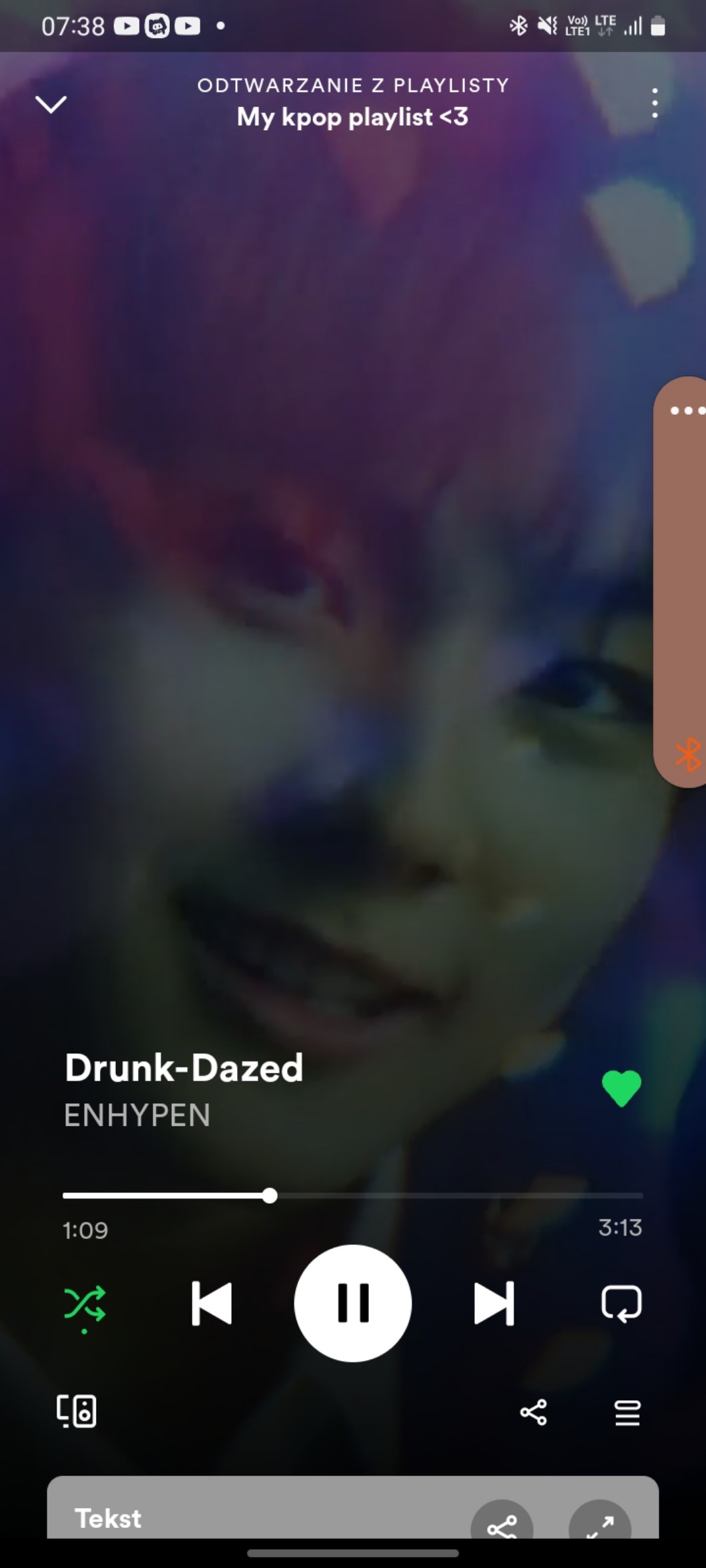The image size is (706, 1568).
Task: Disable shuffle mode
Action: [x=85, y=1304]
